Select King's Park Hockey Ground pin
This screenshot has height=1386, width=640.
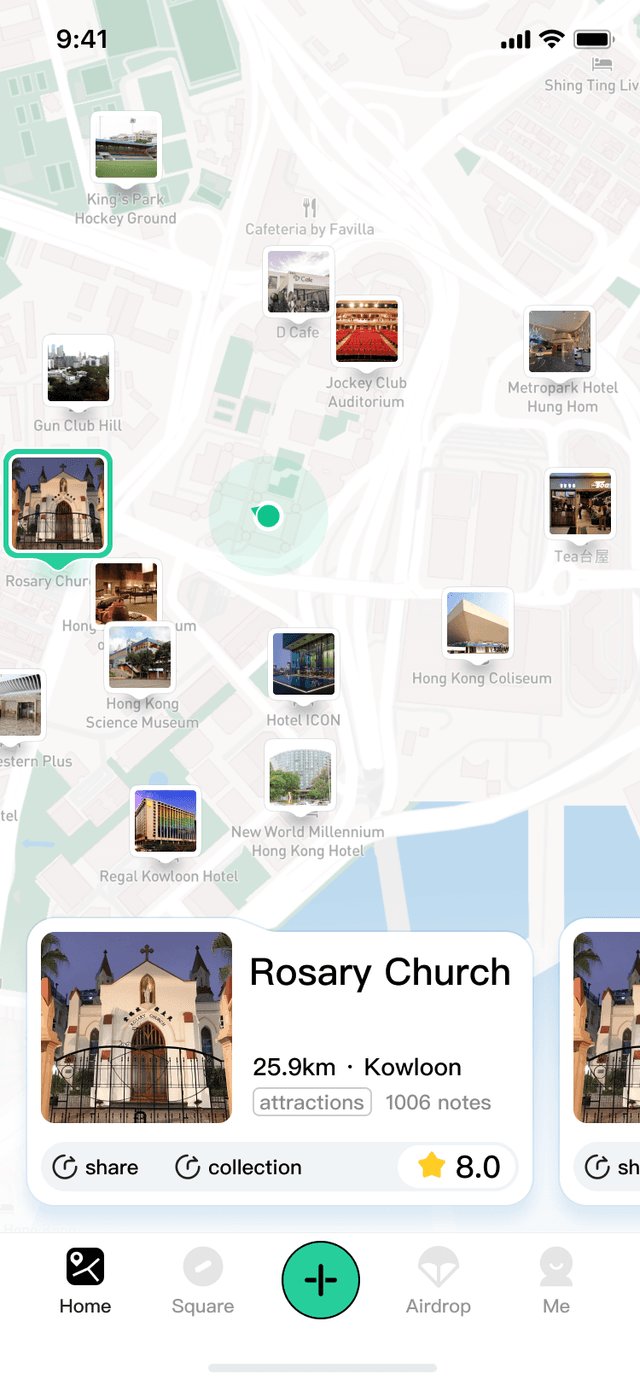pos(126,147)
